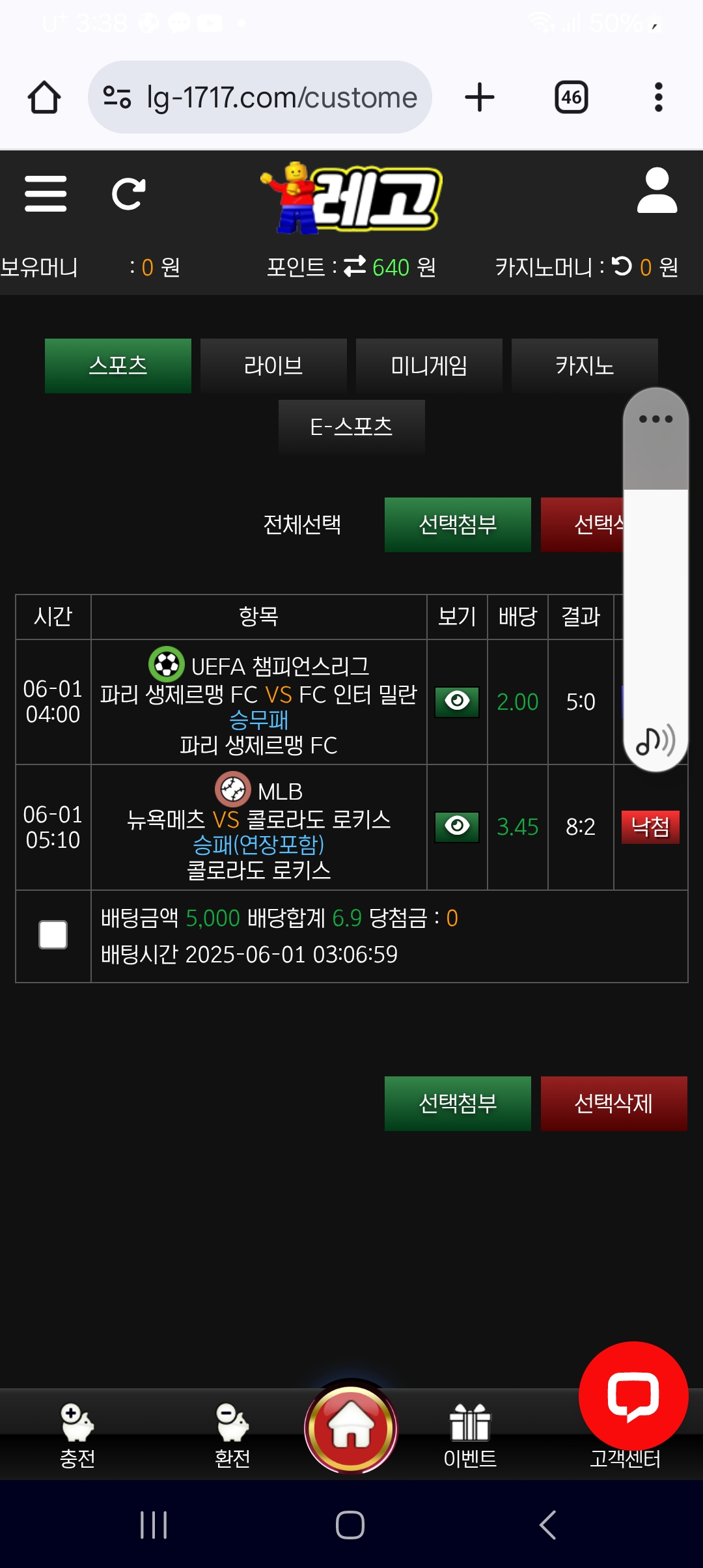Select the 카지노 tab

tap(585, 365)
